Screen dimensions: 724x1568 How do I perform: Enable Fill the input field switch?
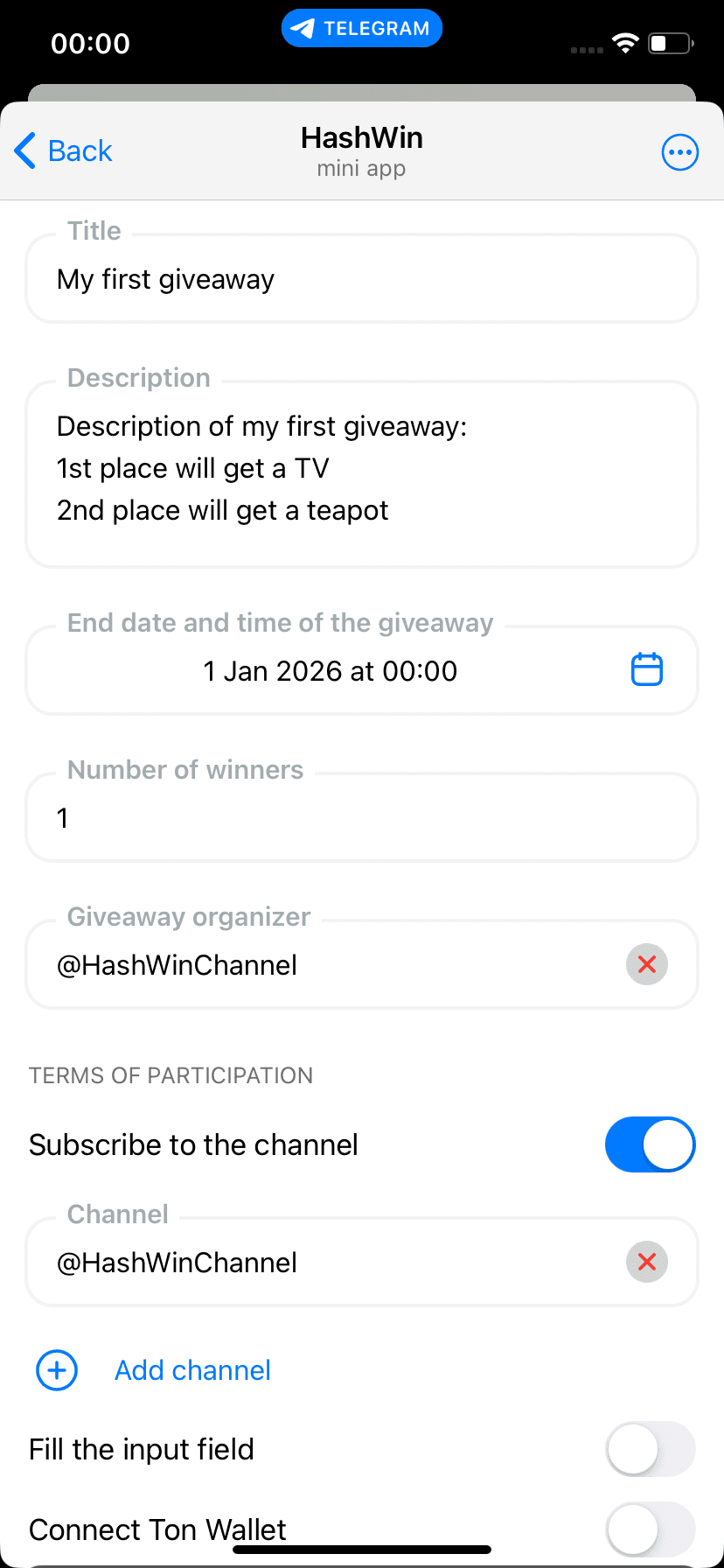[x=650, y=1449]
